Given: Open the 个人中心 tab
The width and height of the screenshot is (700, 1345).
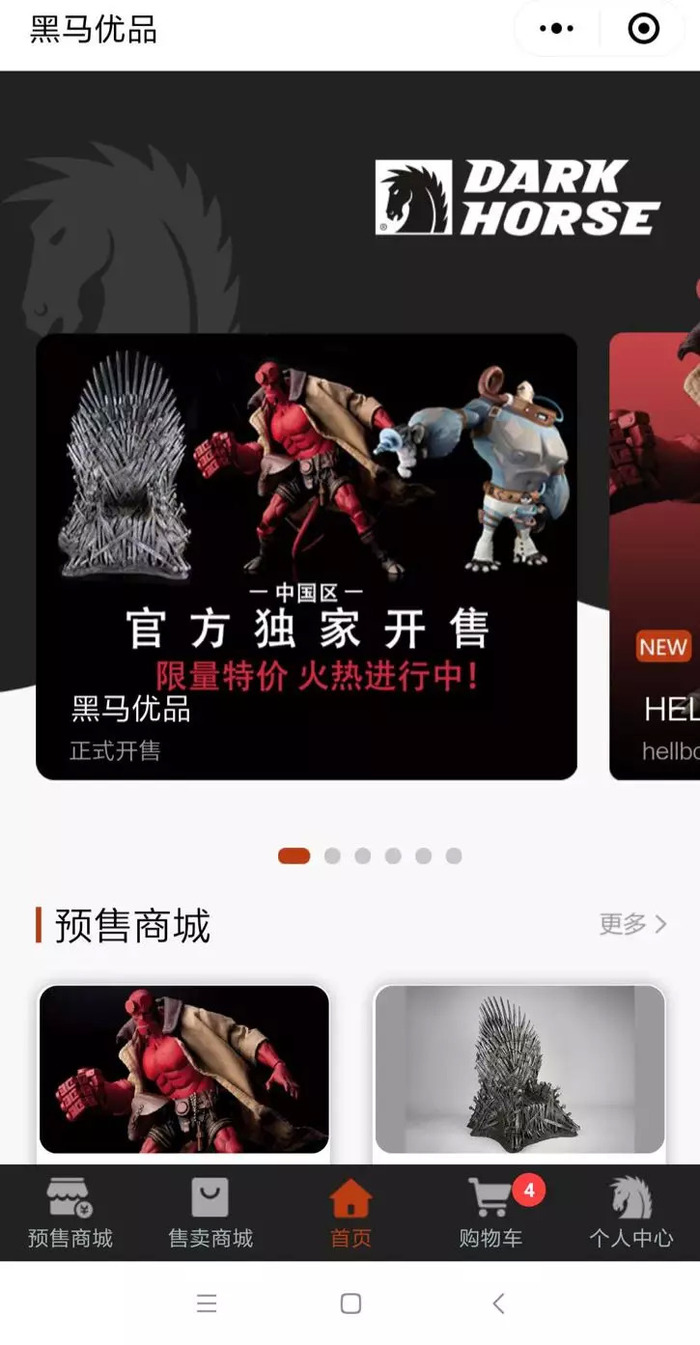Looking at the screenshot, I should pyautogui.click(x=631, y=1213).
